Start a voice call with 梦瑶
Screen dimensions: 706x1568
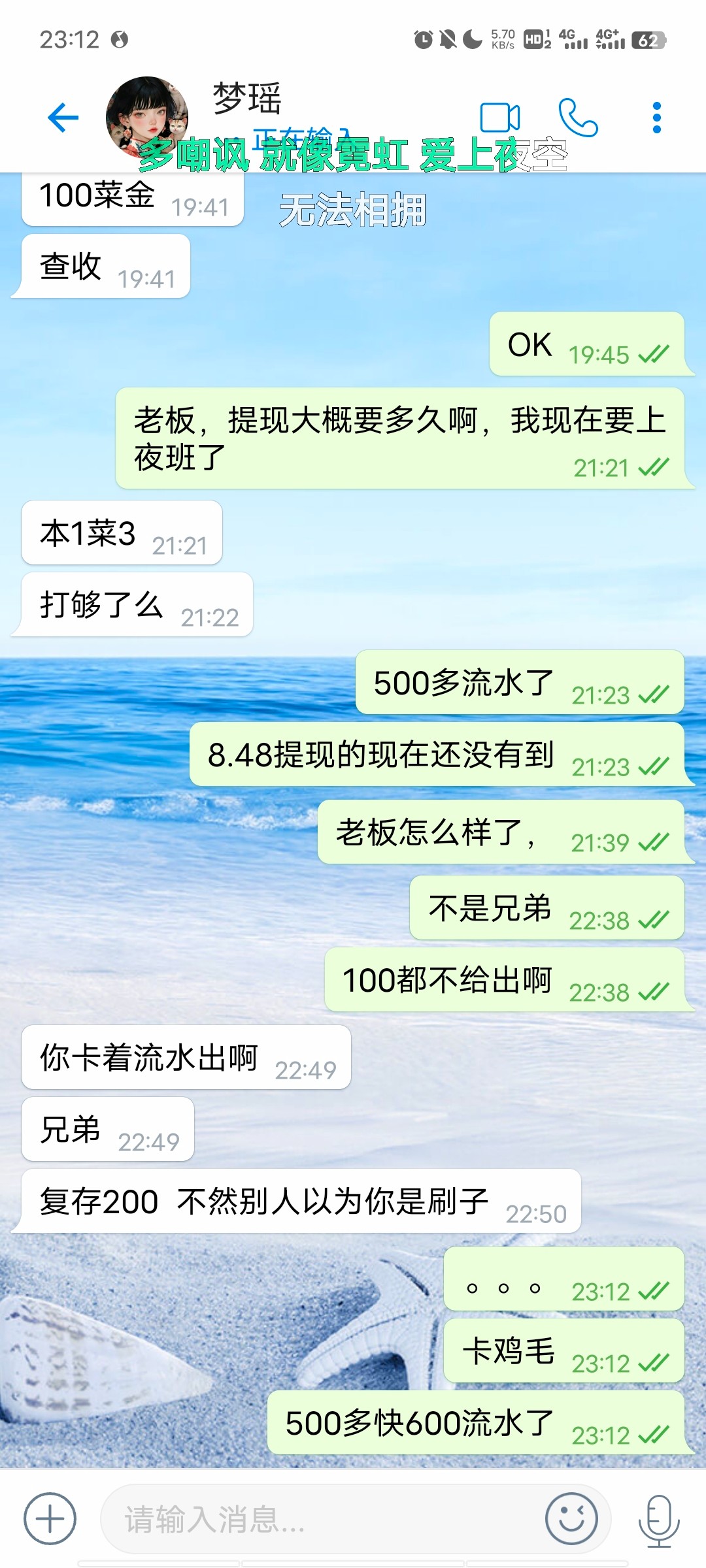click(578, 118)
